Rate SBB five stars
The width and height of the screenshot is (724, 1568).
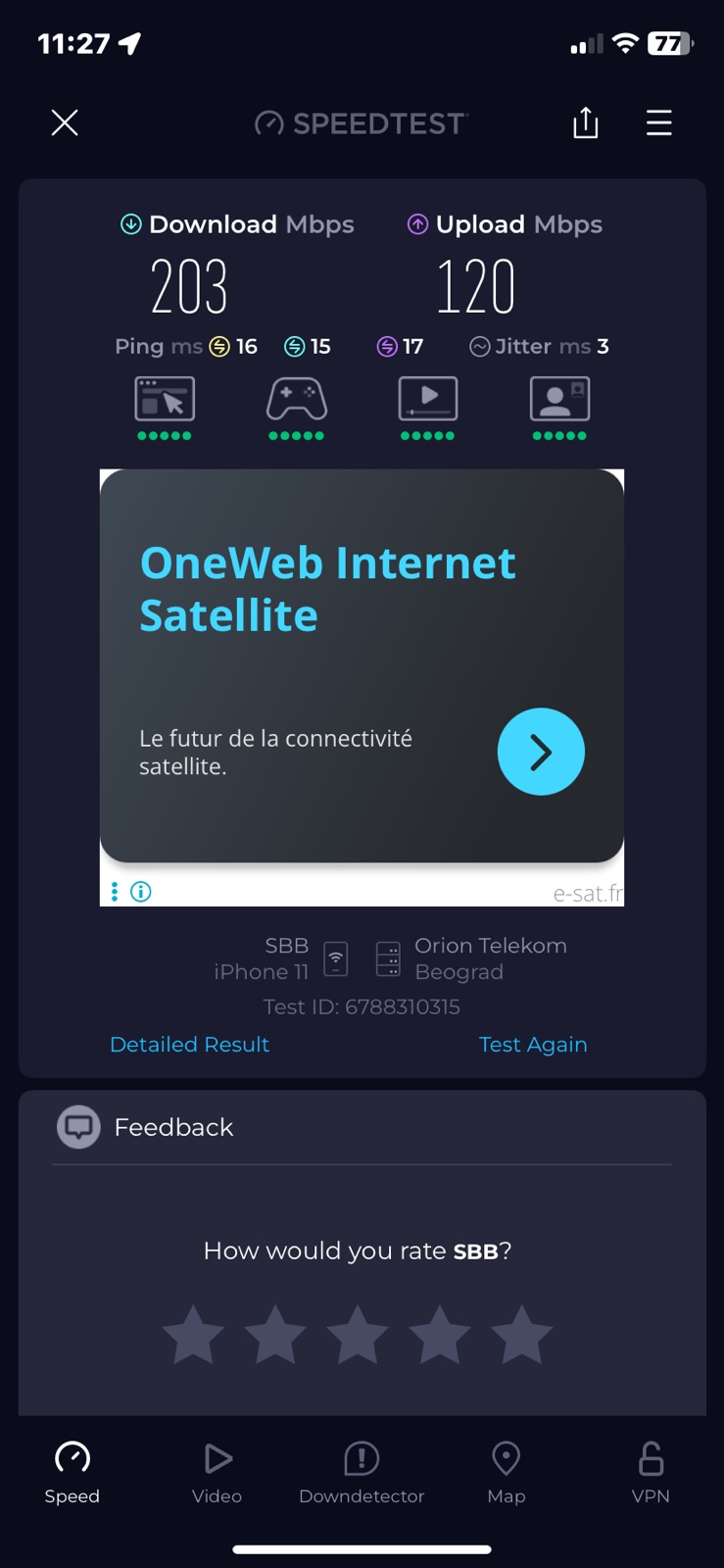(521, 1335)
